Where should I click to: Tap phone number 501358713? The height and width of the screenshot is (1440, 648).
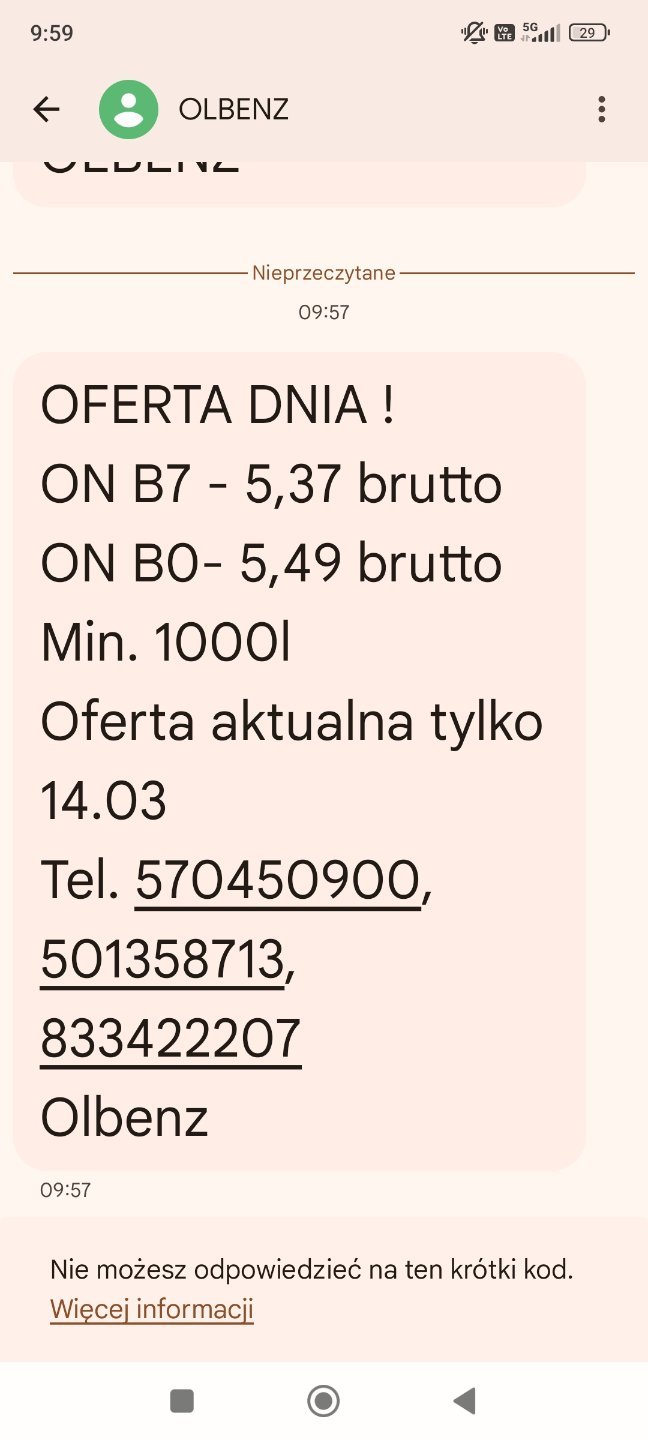162,961
